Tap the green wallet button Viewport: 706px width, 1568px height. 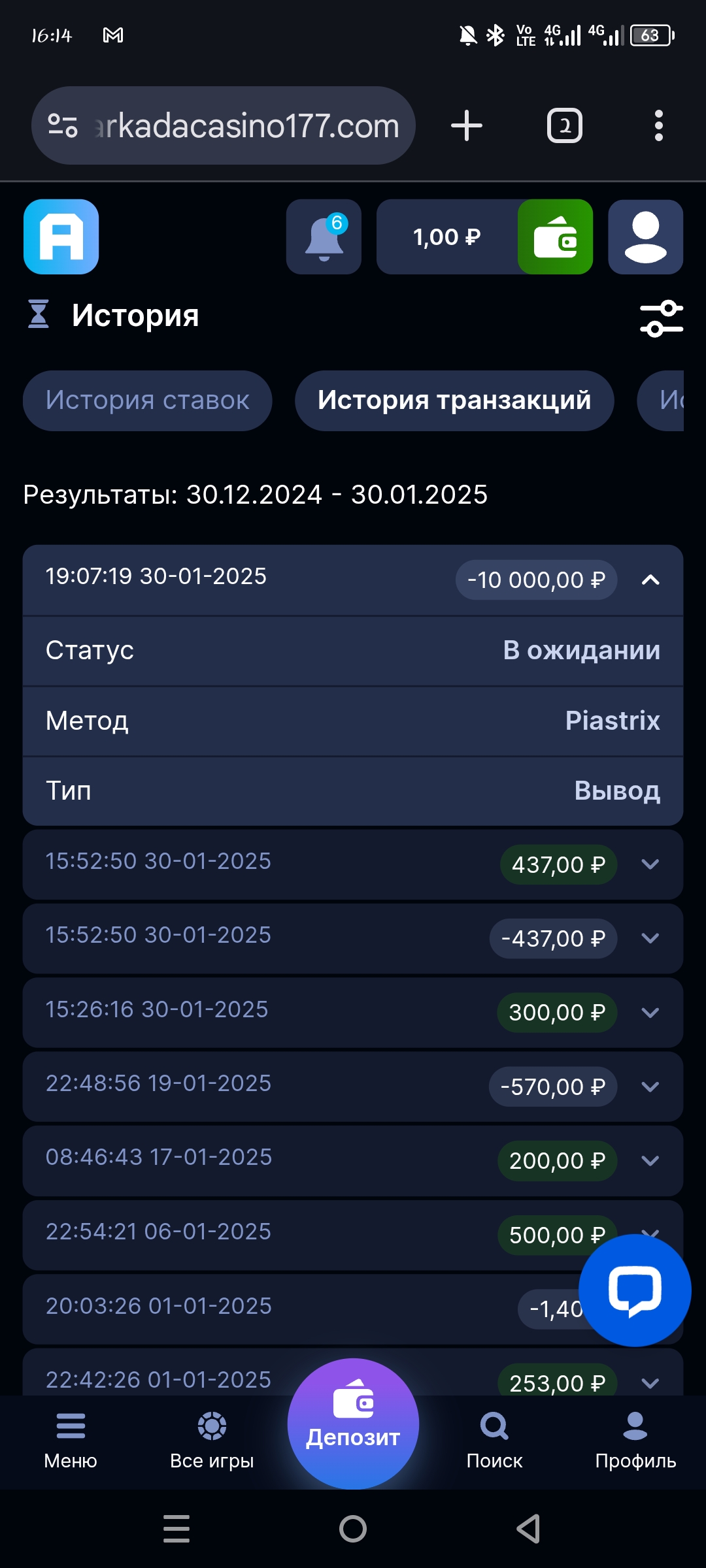coord(556,237)
